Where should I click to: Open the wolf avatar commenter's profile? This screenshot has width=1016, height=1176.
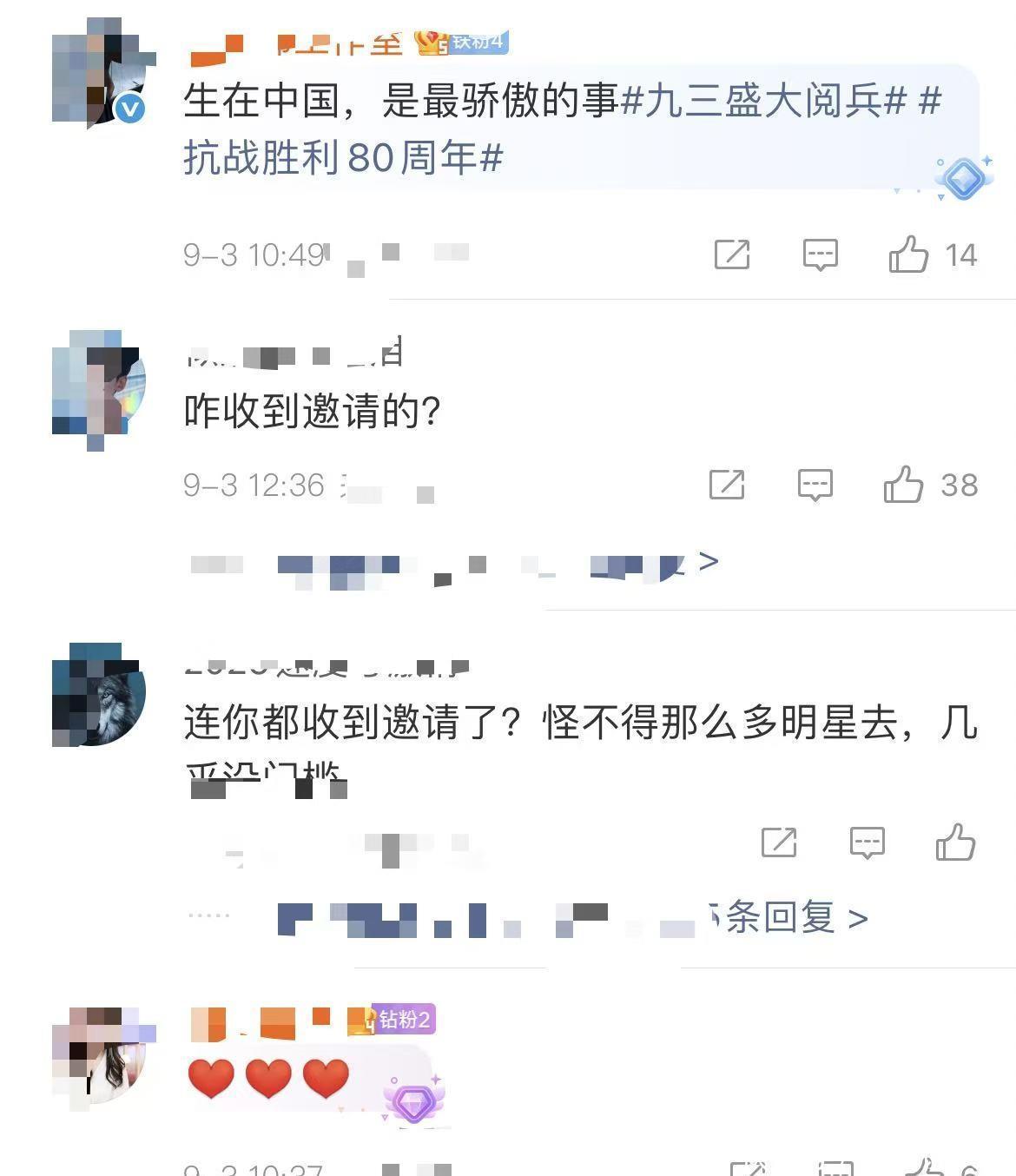(98, 694)
